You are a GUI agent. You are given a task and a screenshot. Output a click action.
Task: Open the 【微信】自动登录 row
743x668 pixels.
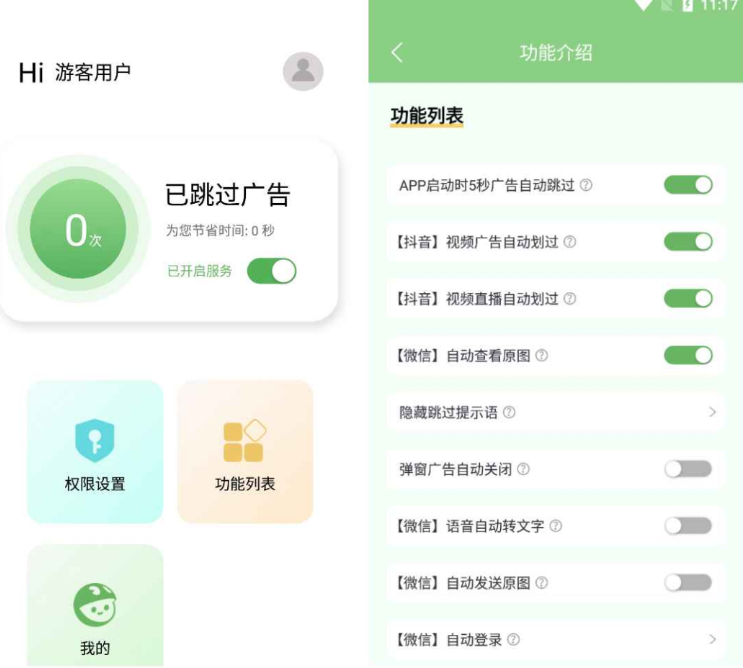(x=556, y=639)
